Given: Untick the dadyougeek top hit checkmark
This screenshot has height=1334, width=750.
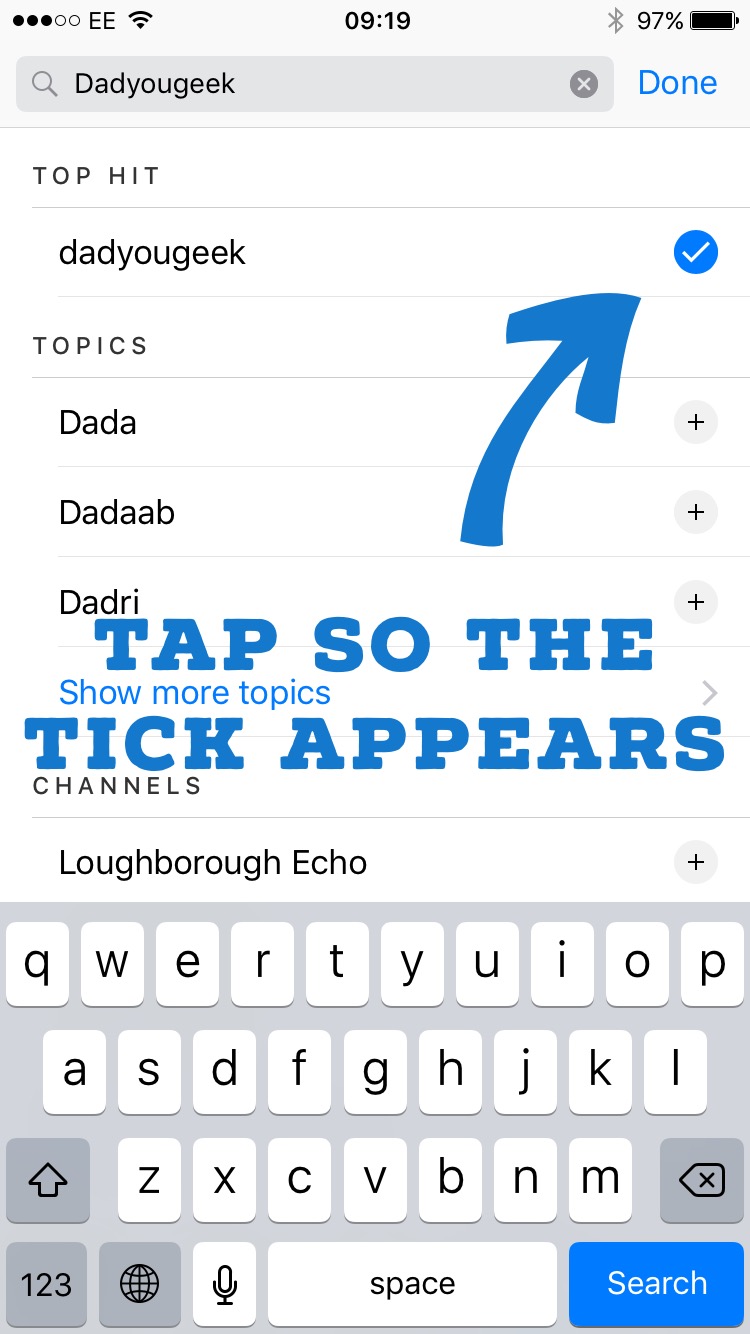Looking at the screenshot, I should click(x=696, y=252).
